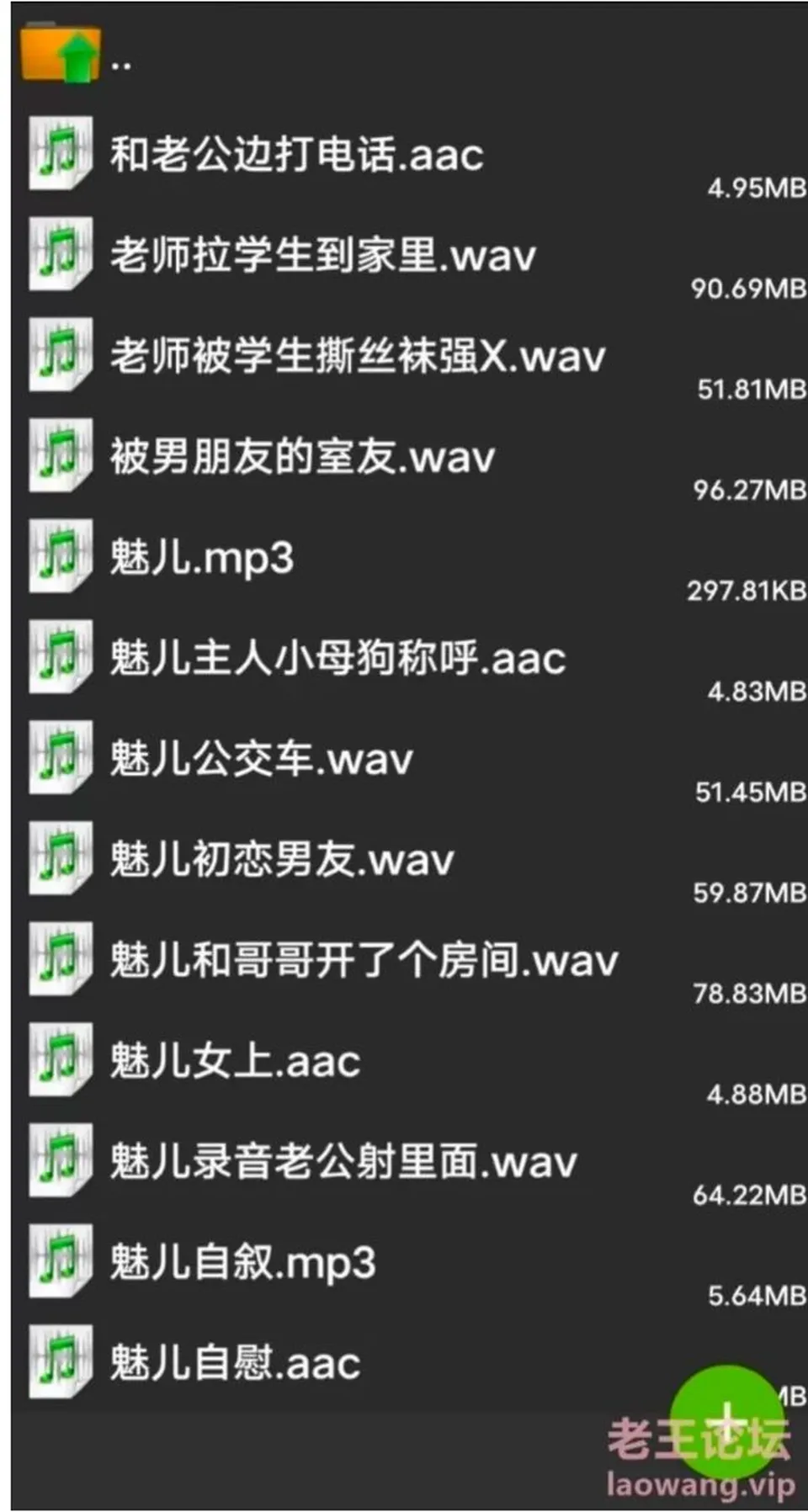Image resolution: width=808 pixels, height=1512 pixels.
Task: Open 魅儿公交车.wav
Action: (x=410, y=759)
